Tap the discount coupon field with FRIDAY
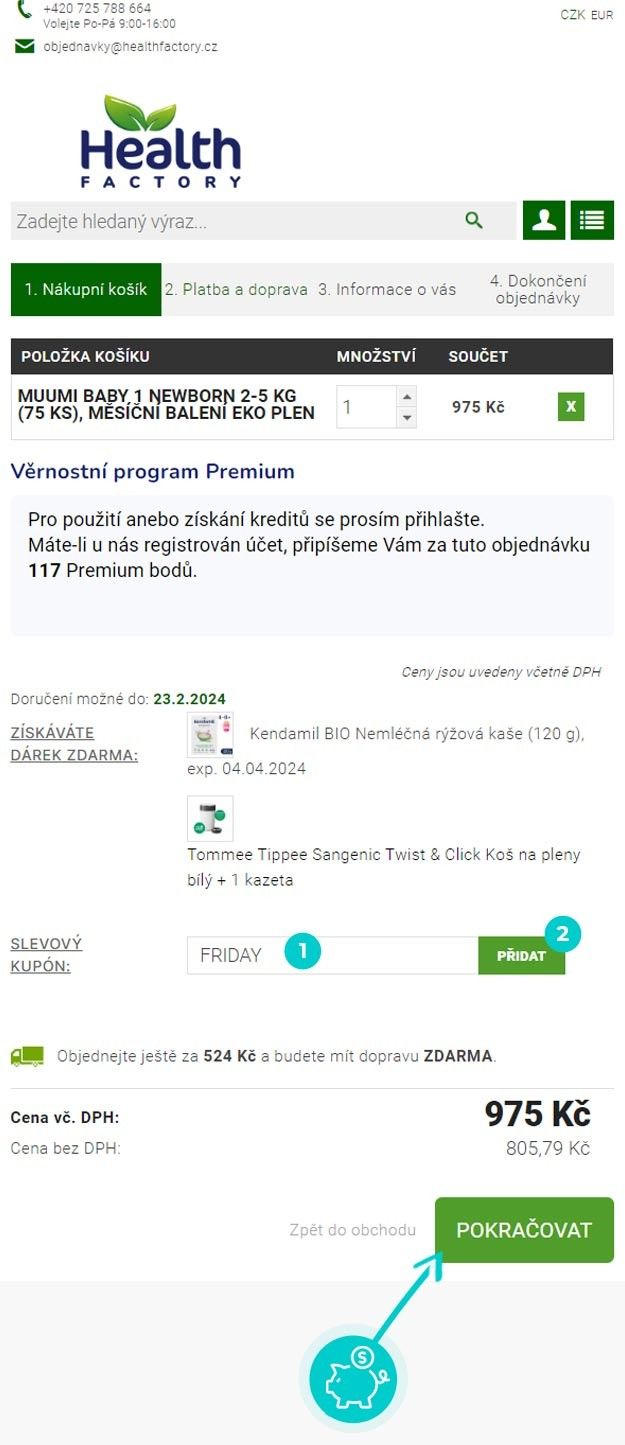Viewport: 625px width, 1445px height. point(332,955)
